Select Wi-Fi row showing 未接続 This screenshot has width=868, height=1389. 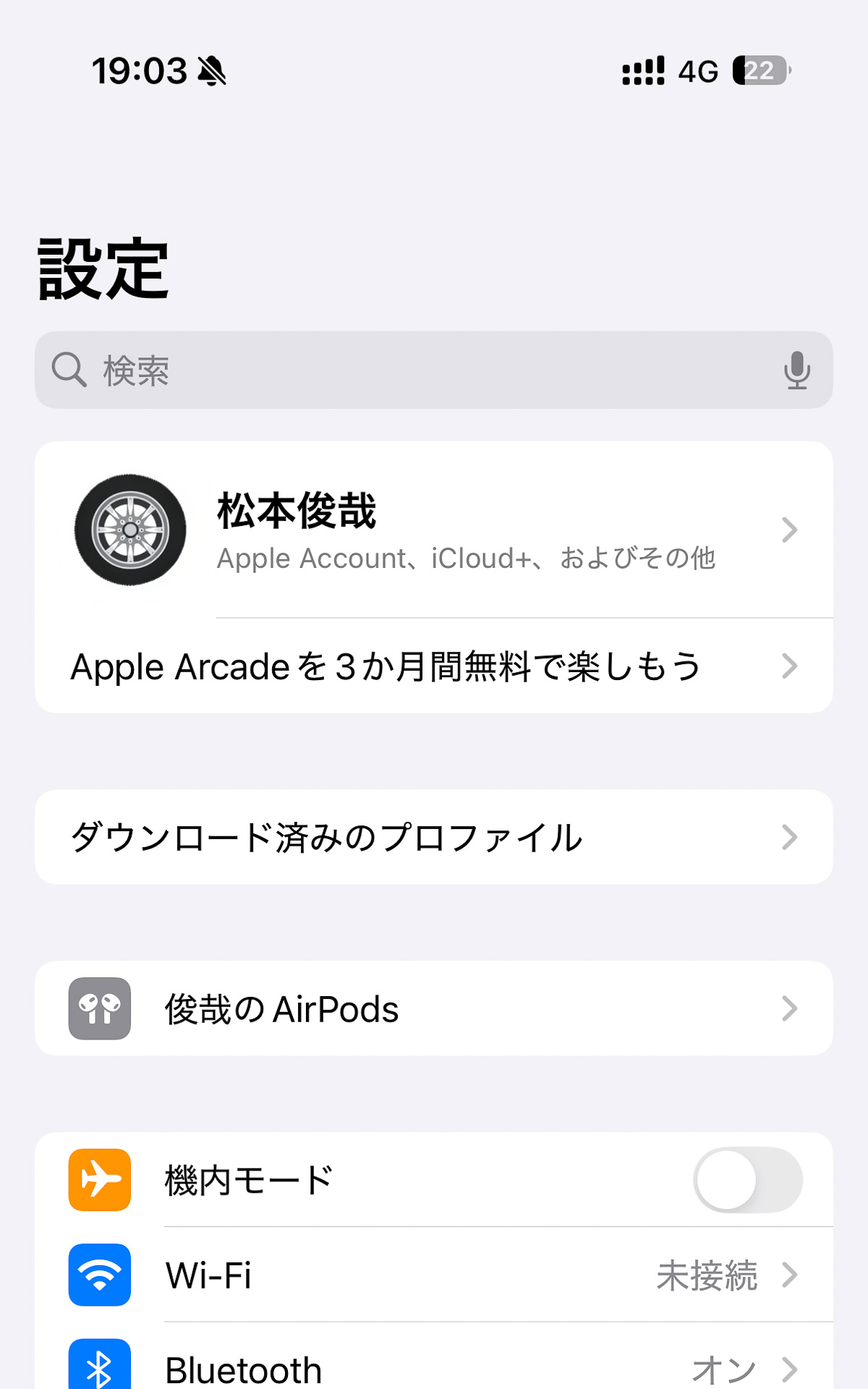pyautogui.click(x=434, y=1275)
